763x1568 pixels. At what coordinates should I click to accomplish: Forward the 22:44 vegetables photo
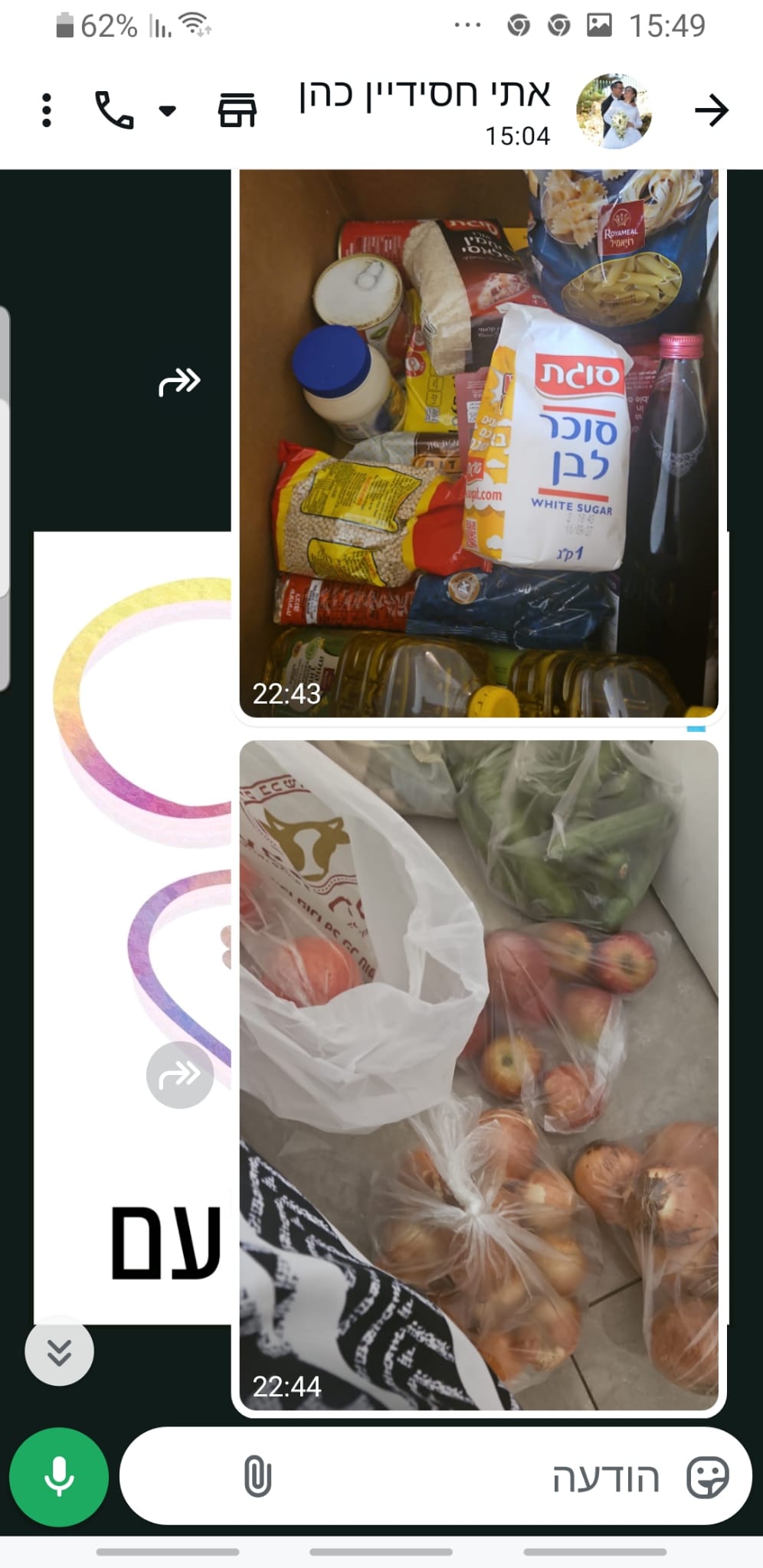[x=180, y=1075]
